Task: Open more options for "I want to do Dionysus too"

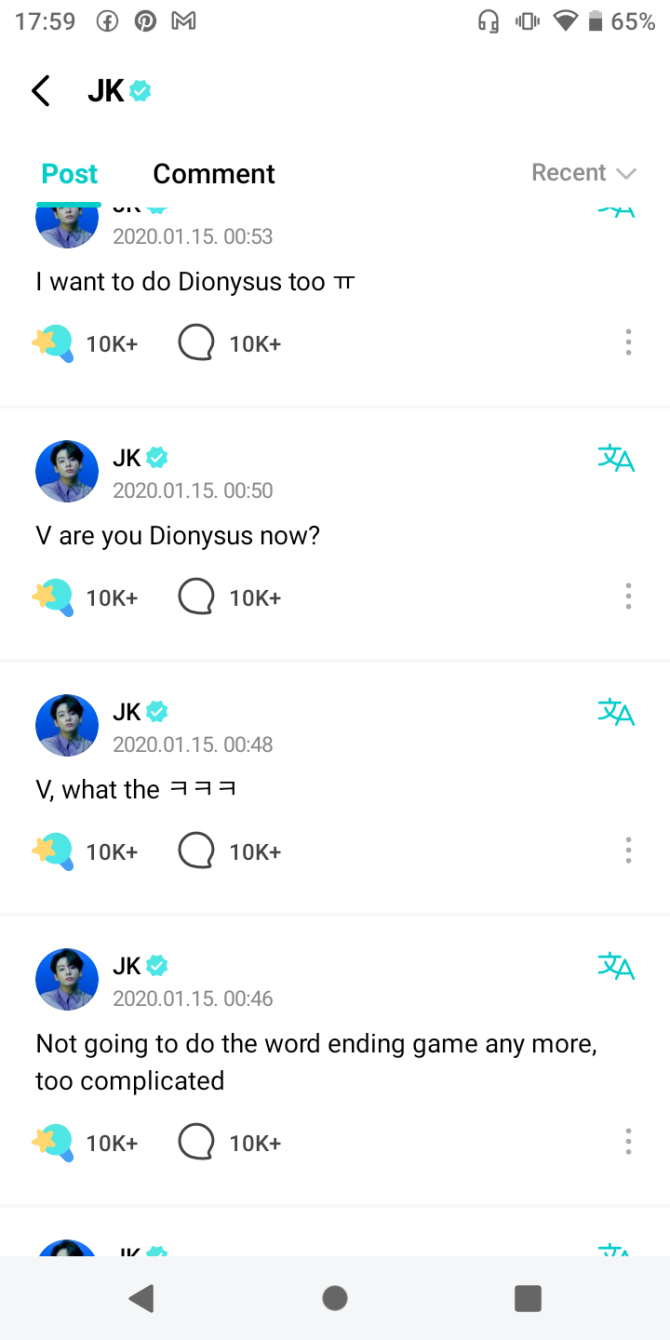Action: [x=628, y=343]
